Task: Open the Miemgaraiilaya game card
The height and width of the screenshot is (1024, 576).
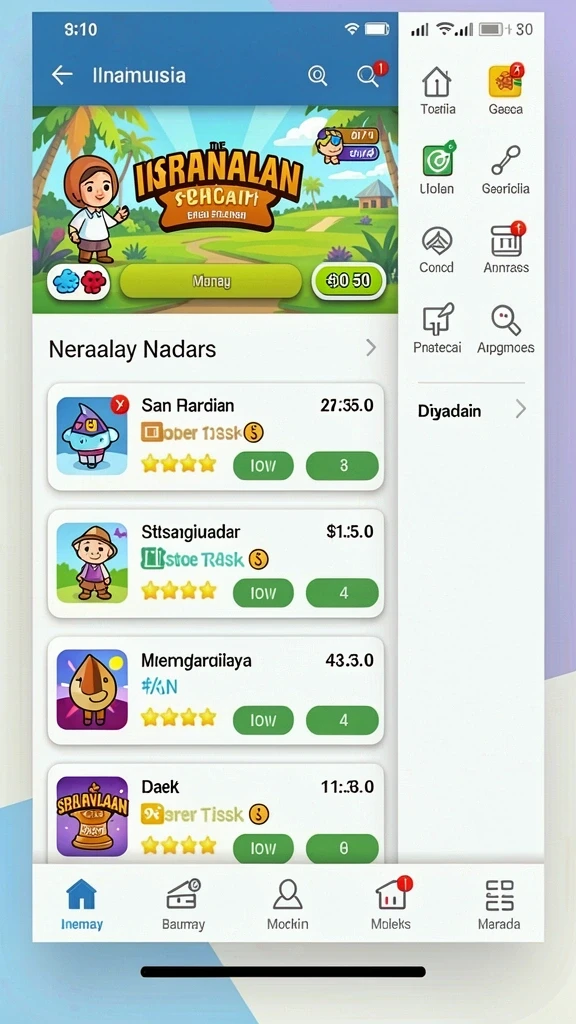Action: tap(216, 690)
